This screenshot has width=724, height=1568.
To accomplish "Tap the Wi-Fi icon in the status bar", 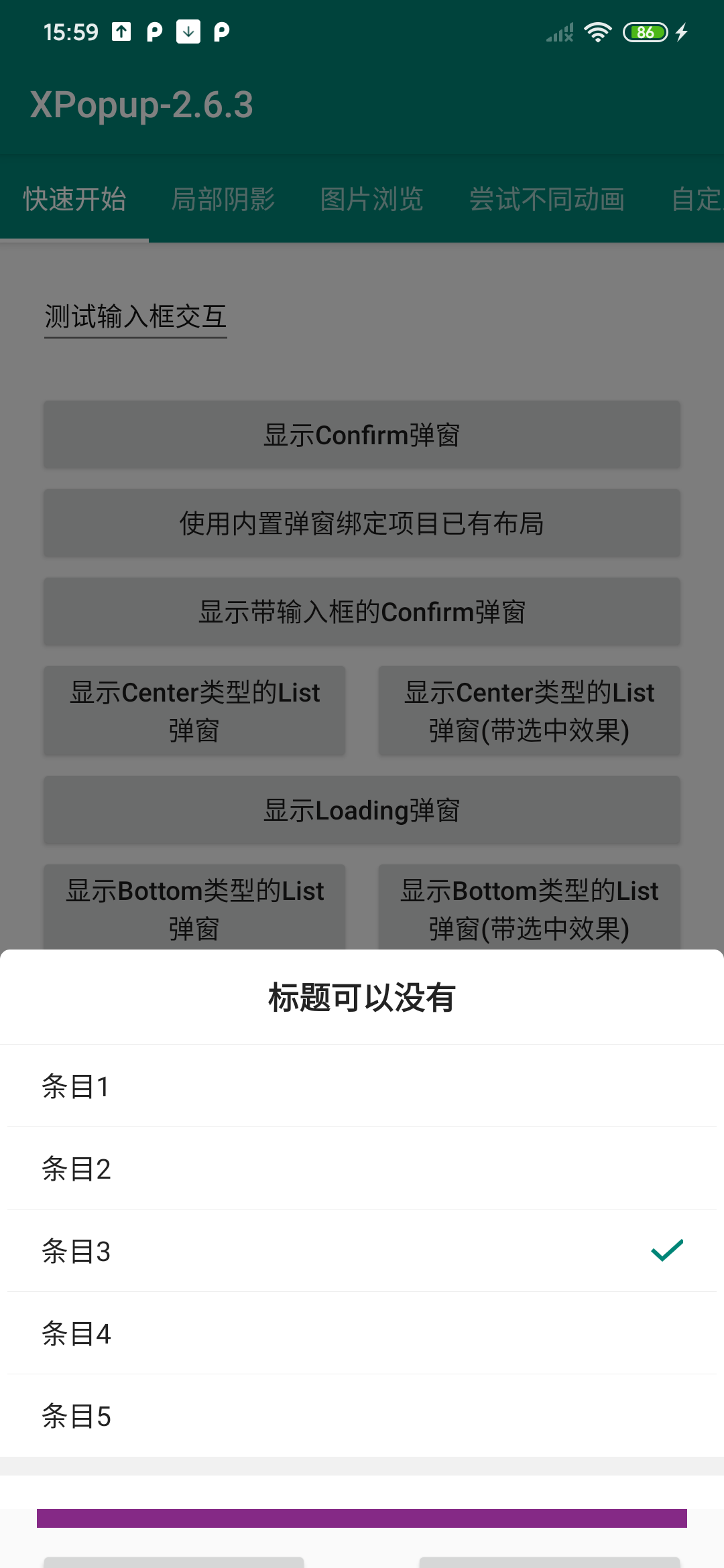I will (597, 30).
